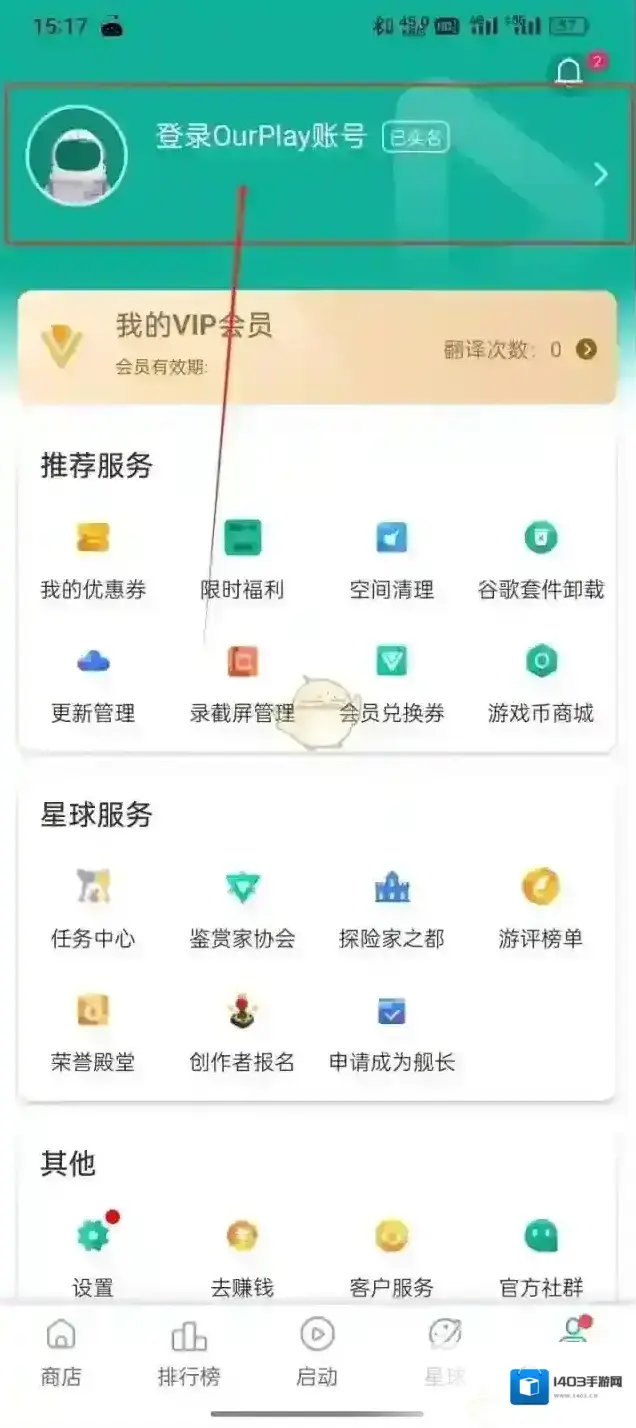
Task: View the 游评榜单
Action: coord(541,910)
